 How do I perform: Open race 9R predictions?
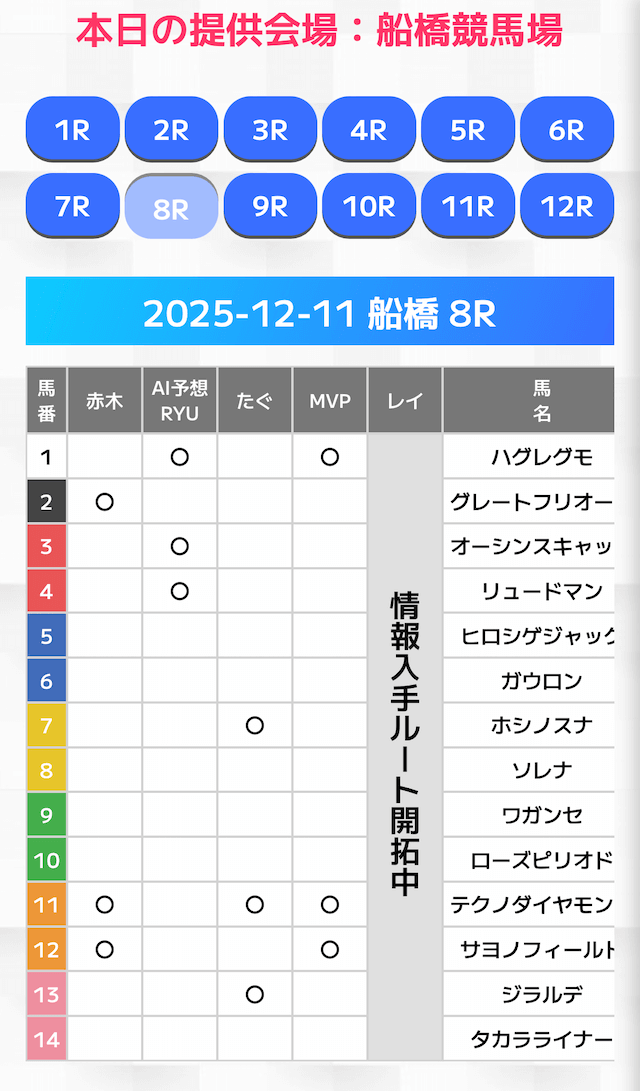point(270,206)
